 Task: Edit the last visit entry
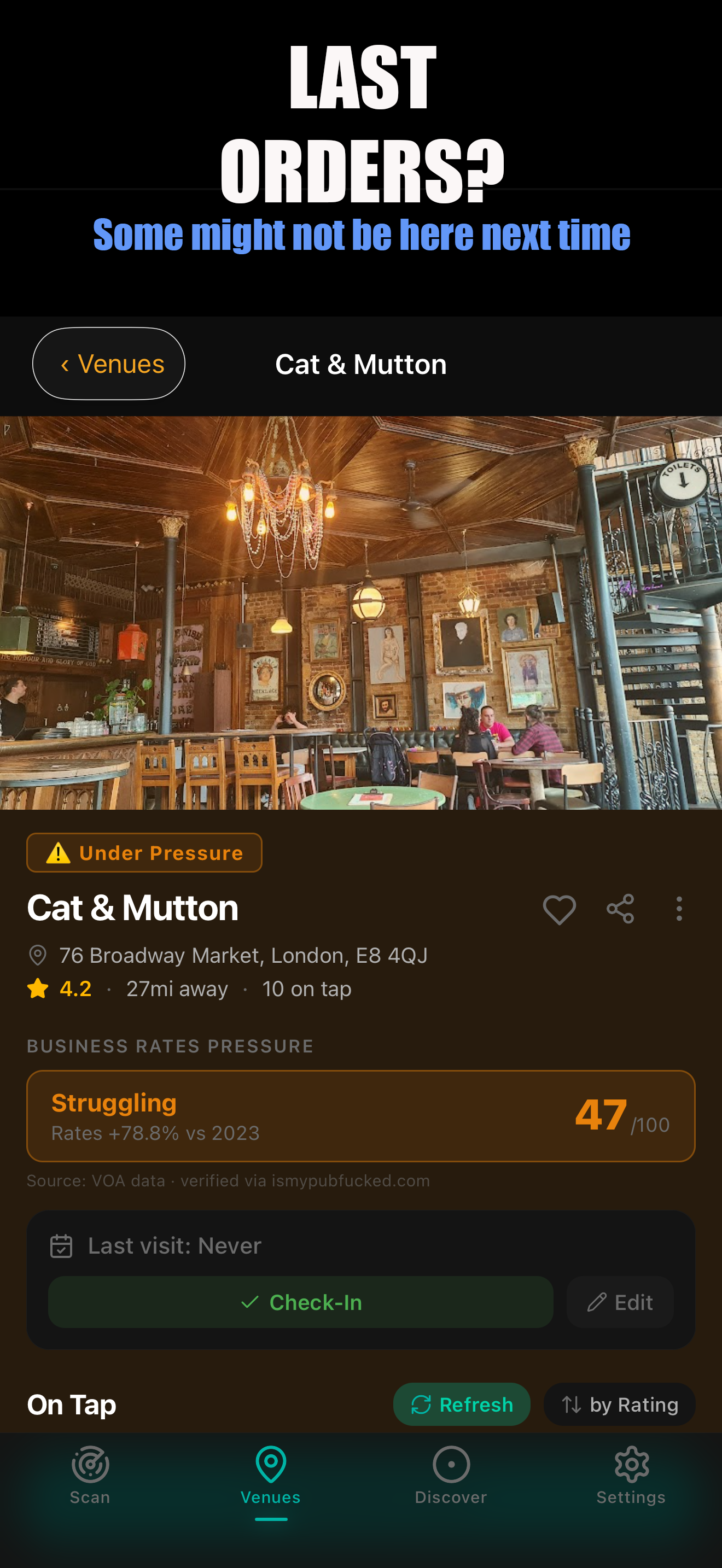(620, 1302)
